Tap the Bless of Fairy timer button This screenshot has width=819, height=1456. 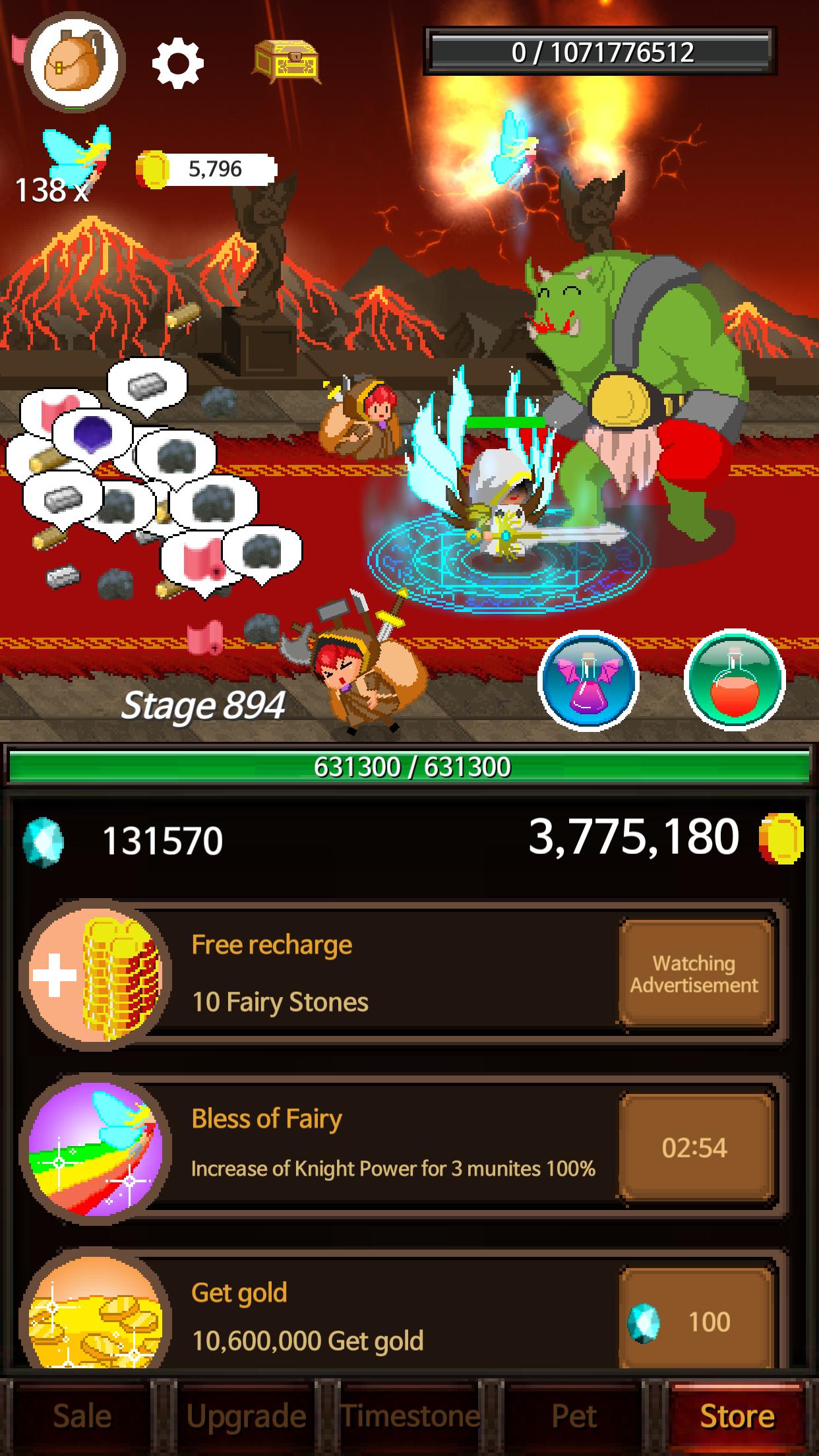click(x=694, y=1148)
